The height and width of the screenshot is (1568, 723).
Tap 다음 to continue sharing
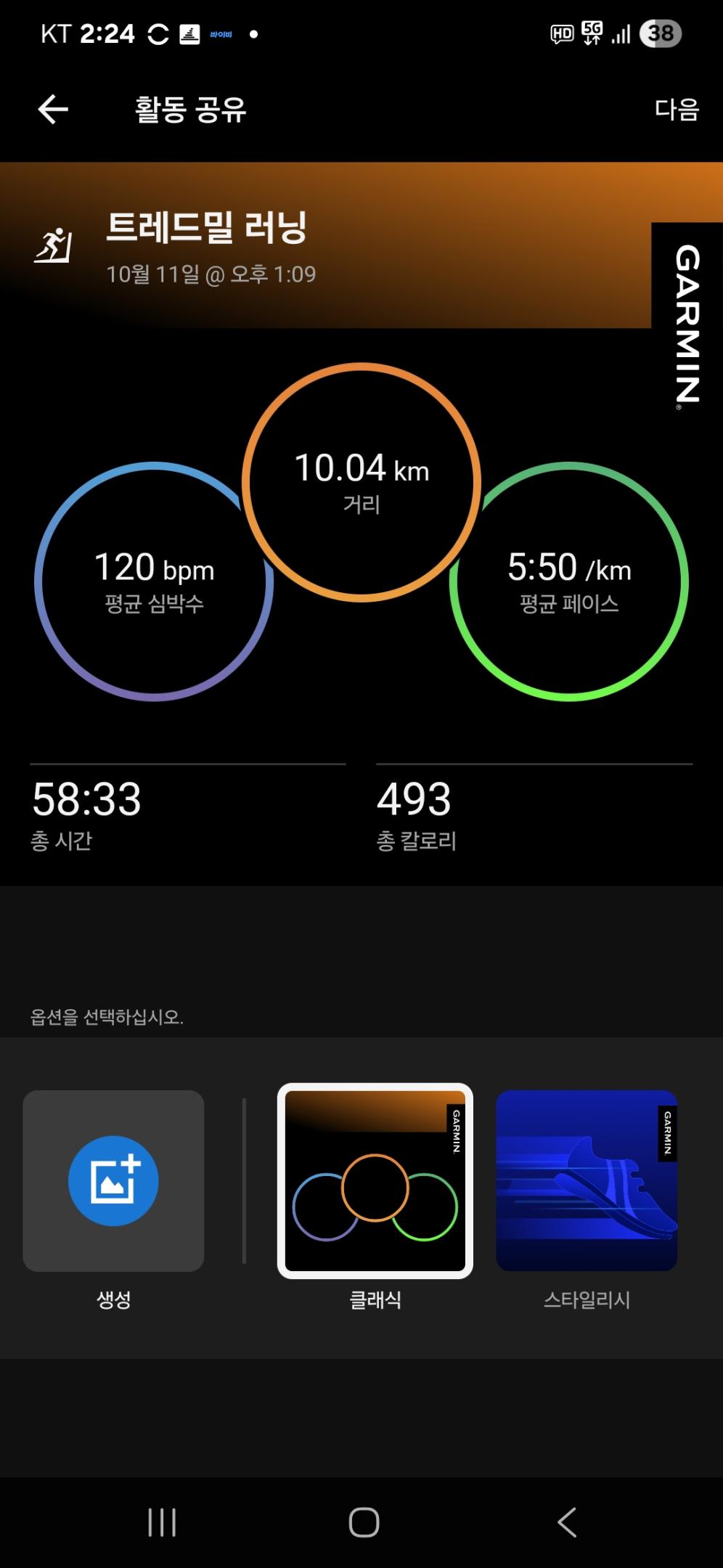click(676, 110)
